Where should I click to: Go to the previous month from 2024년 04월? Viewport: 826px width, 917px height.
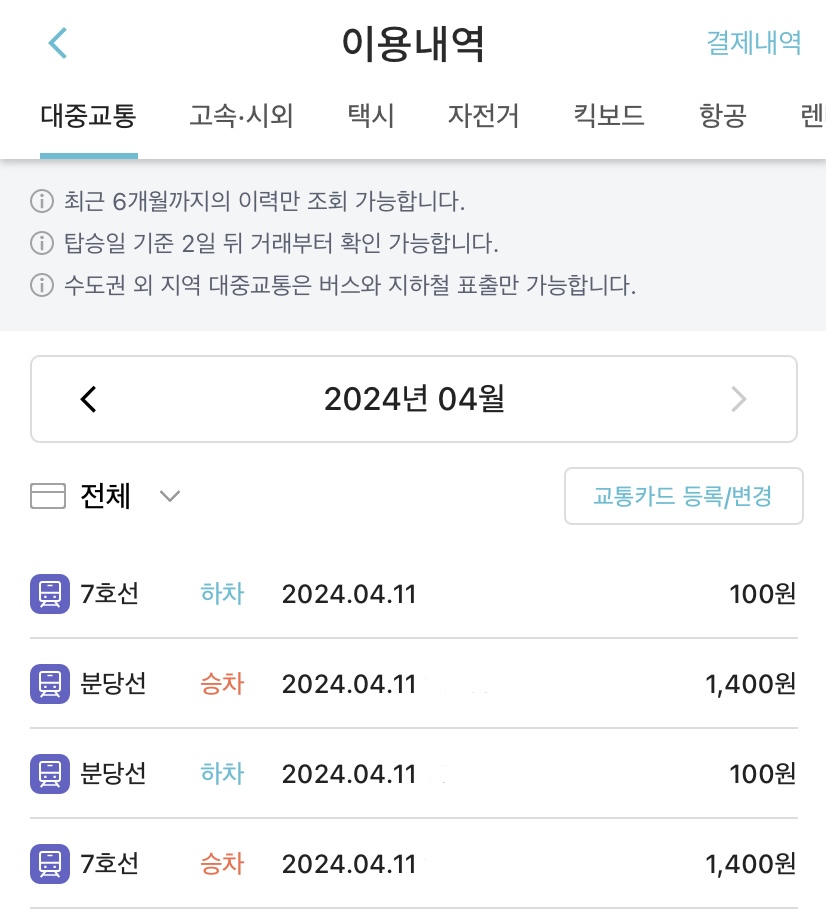89,400
